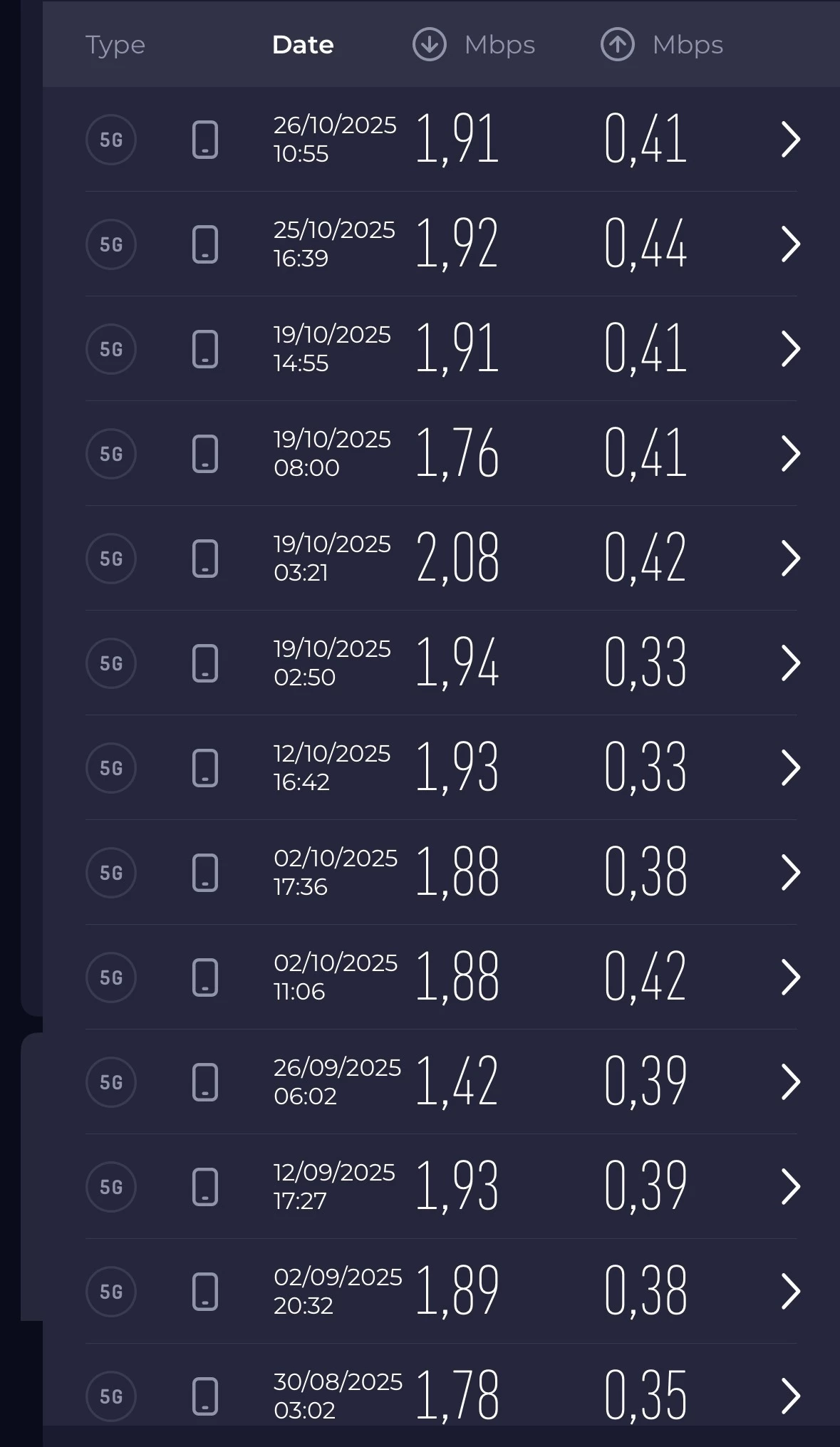Sort by download Mbps column header
The image size is (840, 1447).
pyautogui.click(x=474, y=45)
